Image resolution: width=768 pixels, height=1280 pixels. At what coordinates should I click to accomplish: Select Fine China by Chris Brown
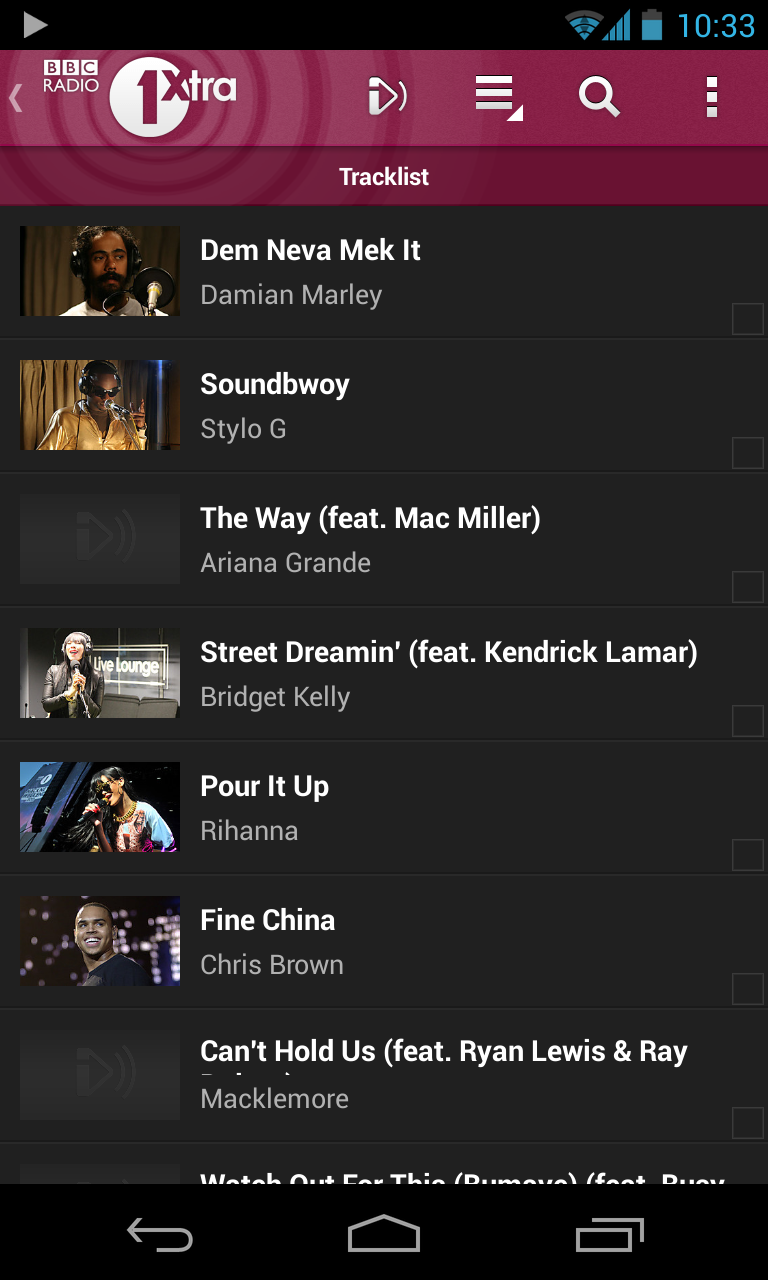click(x=384, y=942)
